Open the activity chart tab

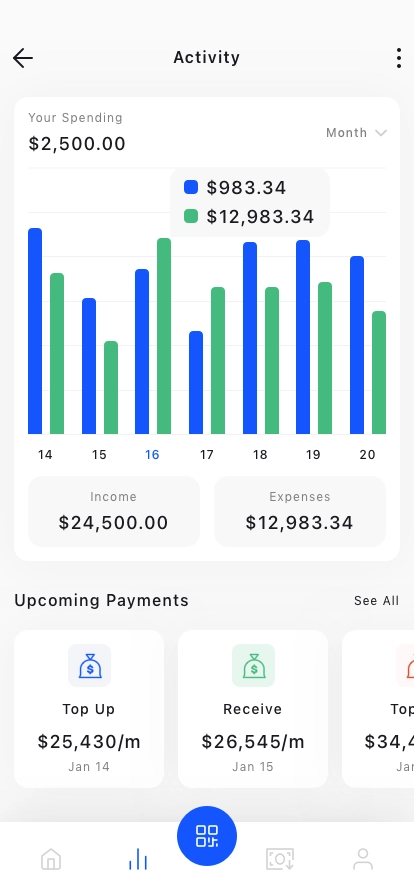click(x=138, y=859)
